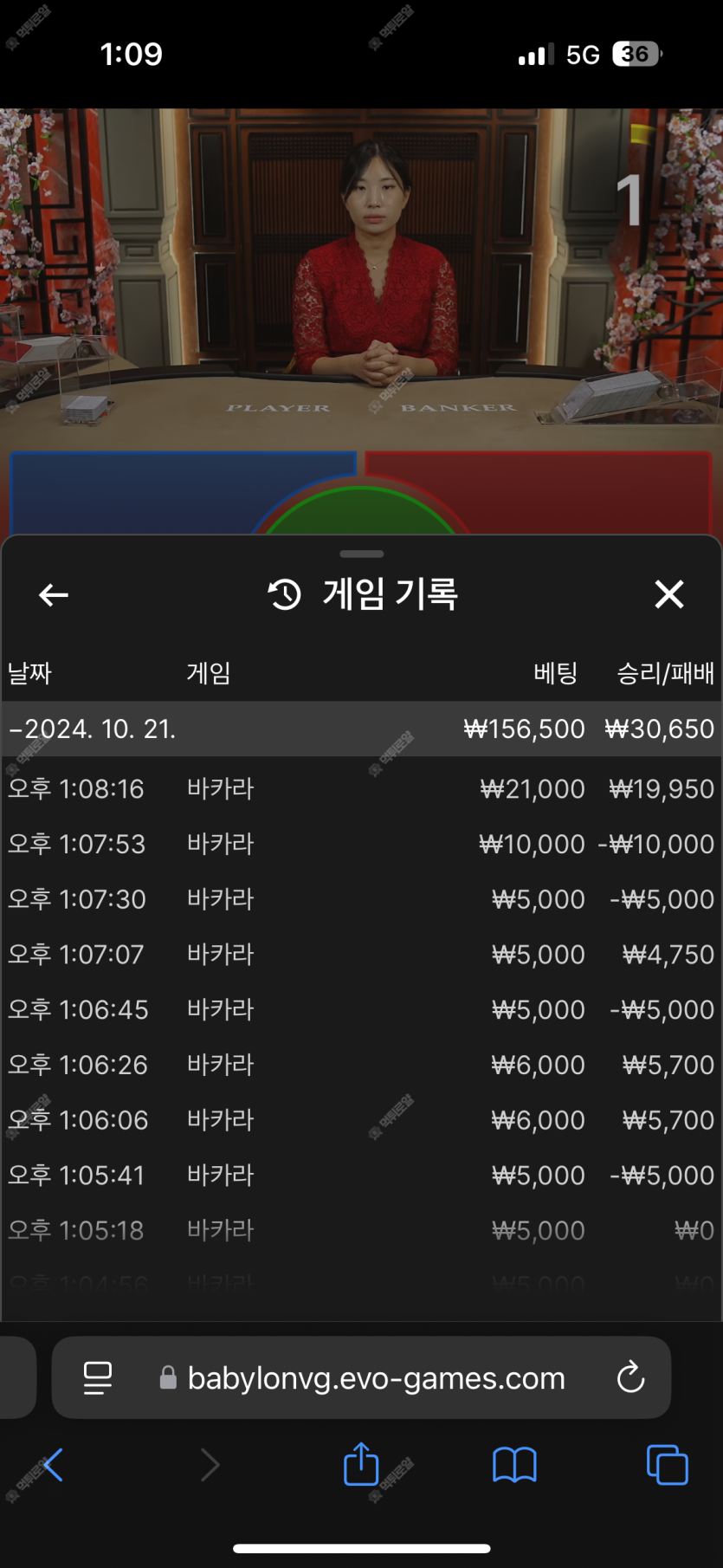Open the 오후 1:07:30 바카라 record
The width and height of the screenshot is (723, 1568).
pos(361,899)
